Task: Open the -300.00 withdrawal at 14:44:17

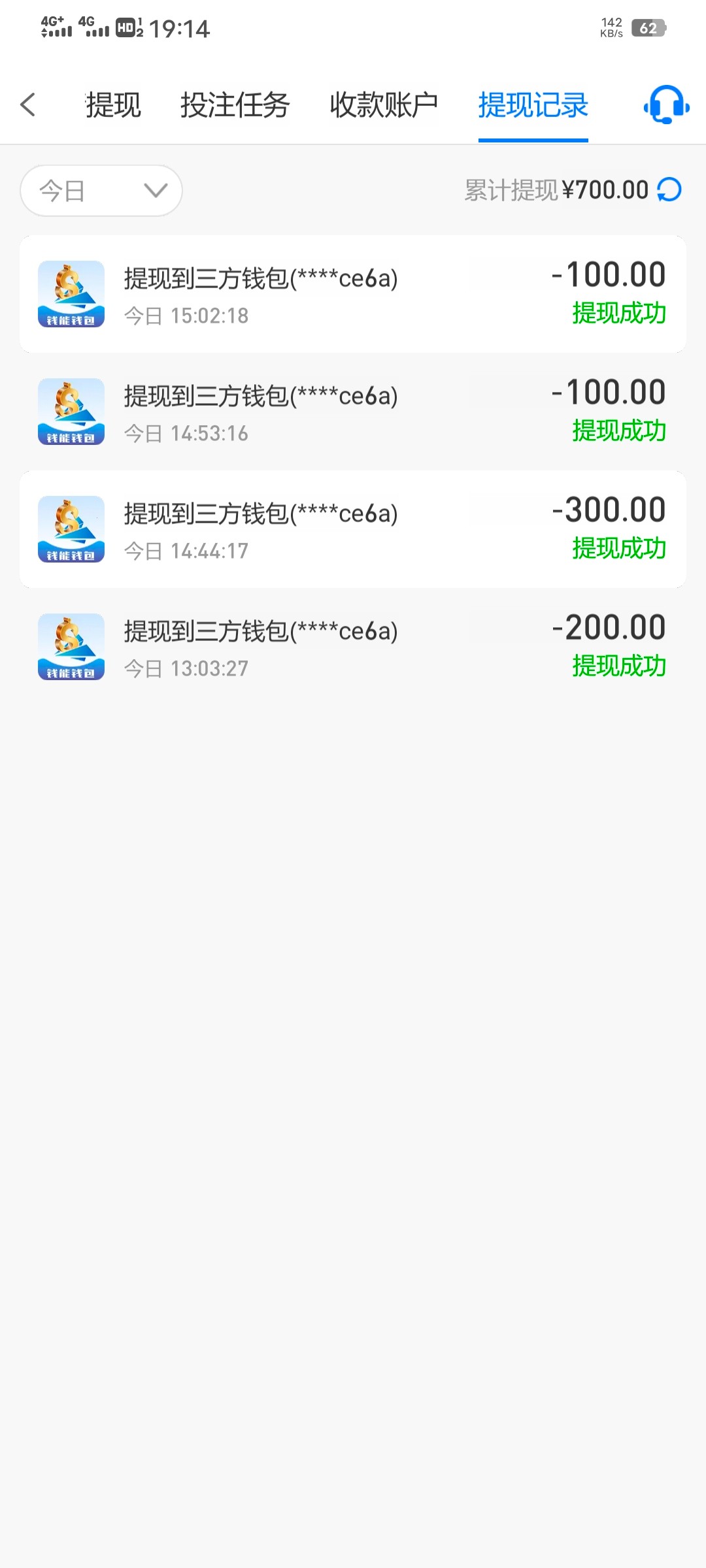Action: [353, 529]
